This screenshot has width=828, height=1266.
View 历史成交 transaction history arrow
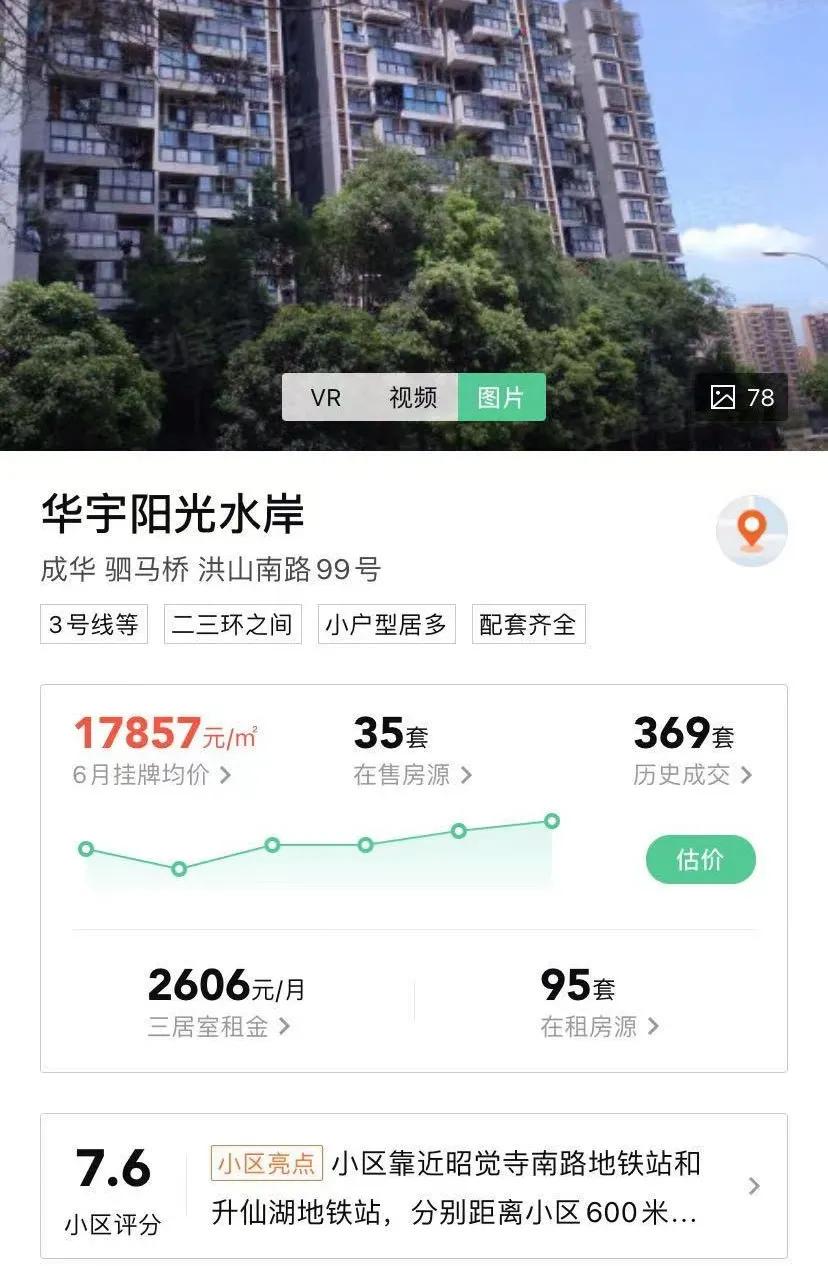(x=693, y=773)
